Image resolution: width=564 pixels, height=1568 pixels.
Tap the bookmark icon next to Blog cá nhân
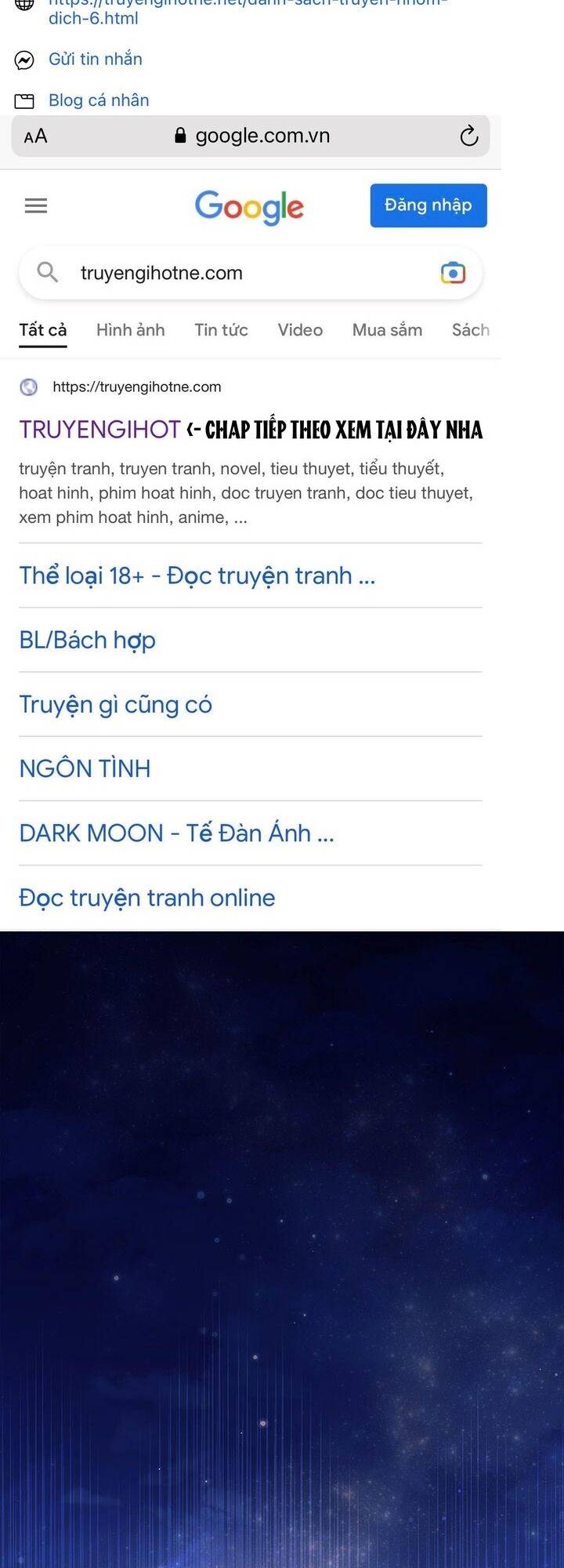pos(26,100)
